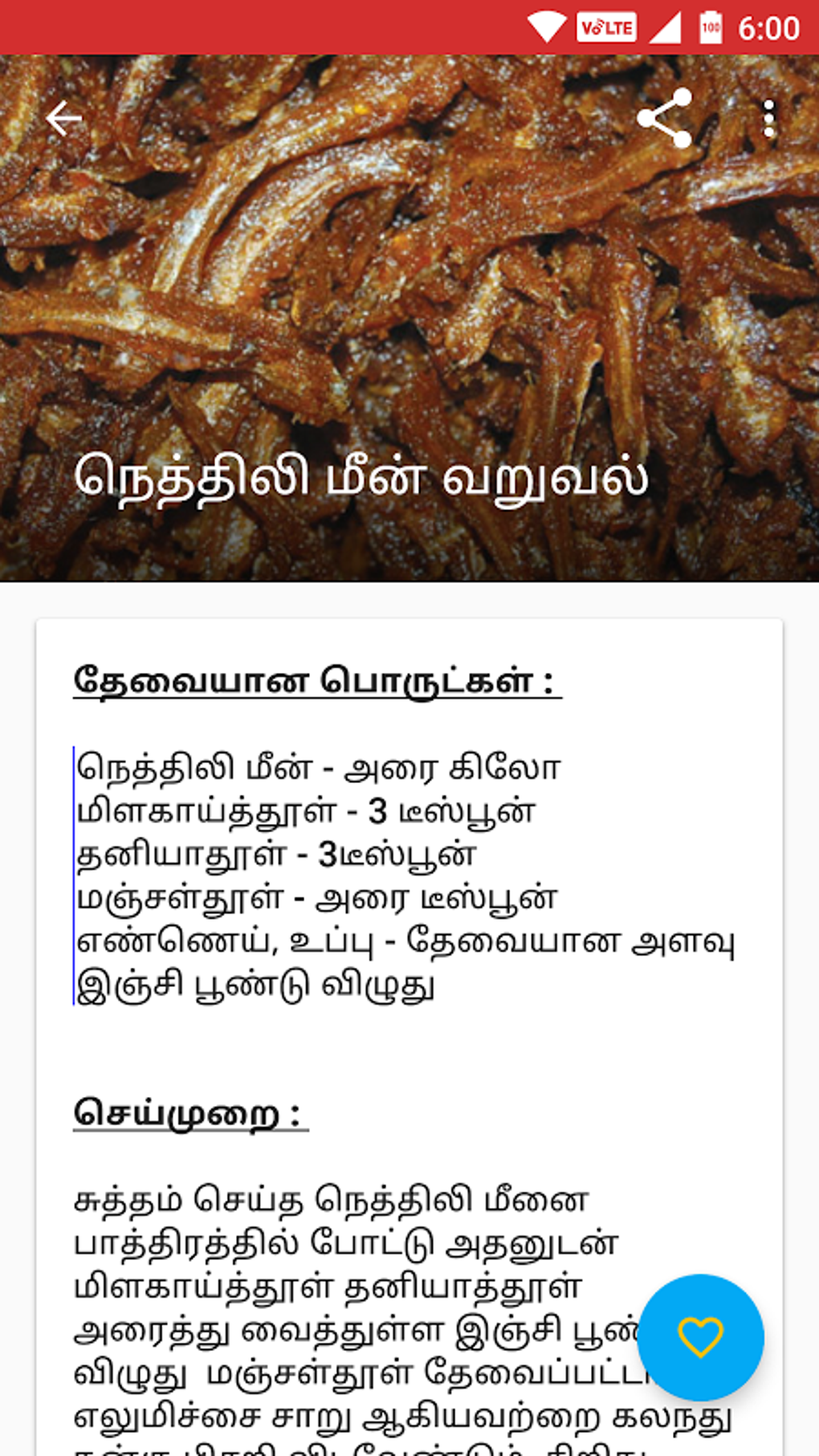Viewport: 819px width, 1456px height.
Task: Tap the heart button to unfavorite the dish
Action: 699,1337
